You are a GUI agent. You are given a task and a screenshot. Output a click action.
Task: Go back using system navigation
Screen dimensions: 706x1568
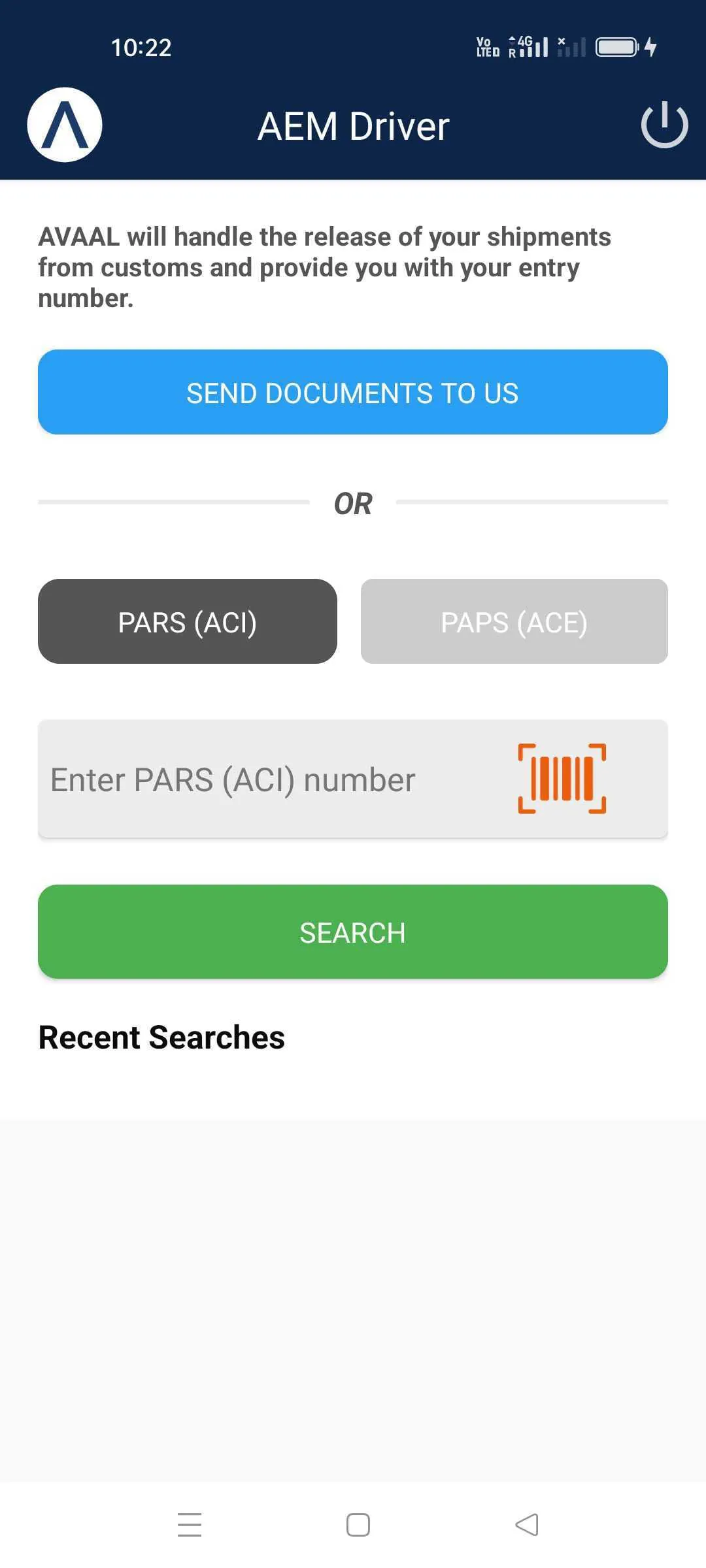tap(527, 1525)
